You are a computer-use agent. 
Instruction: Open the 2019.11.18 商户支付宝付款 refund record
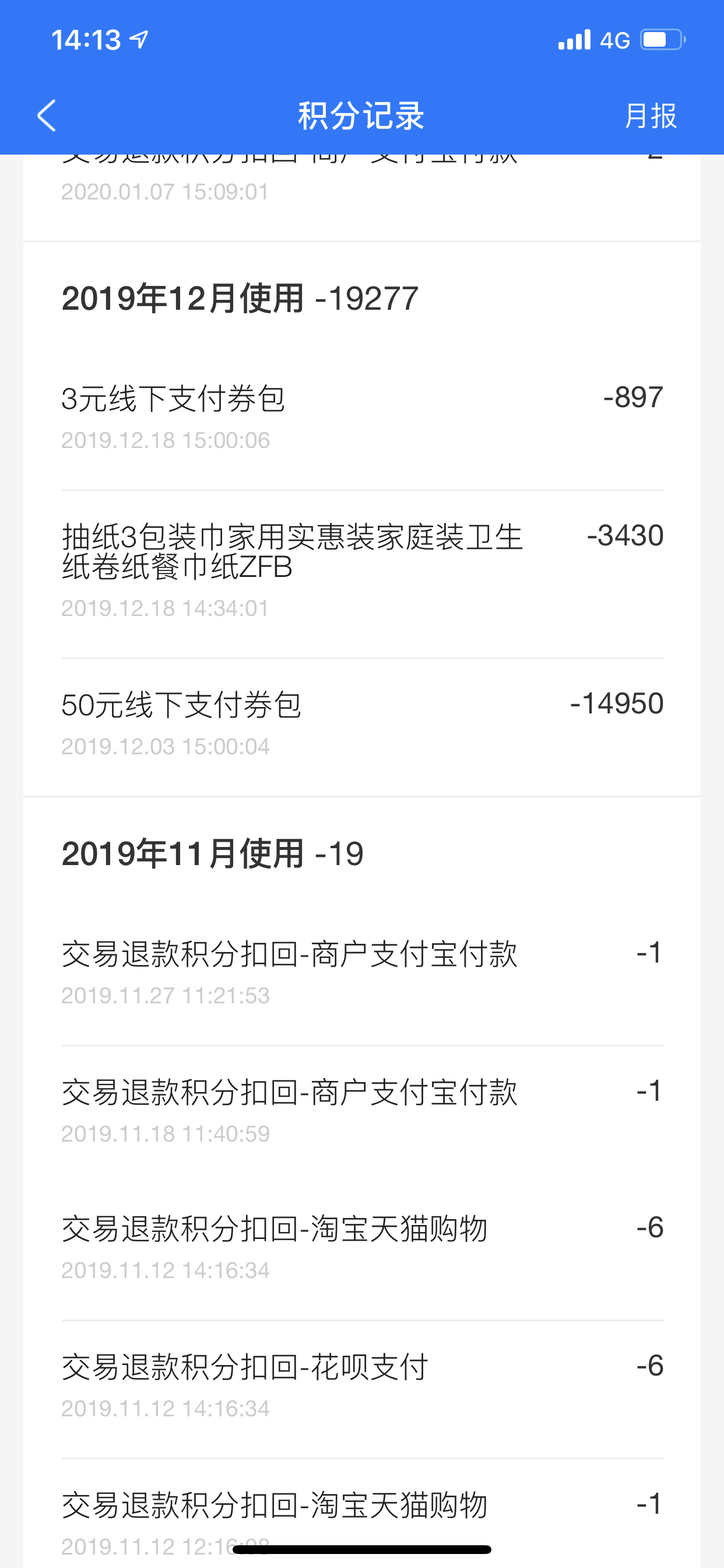click(x=362, y=1115)
